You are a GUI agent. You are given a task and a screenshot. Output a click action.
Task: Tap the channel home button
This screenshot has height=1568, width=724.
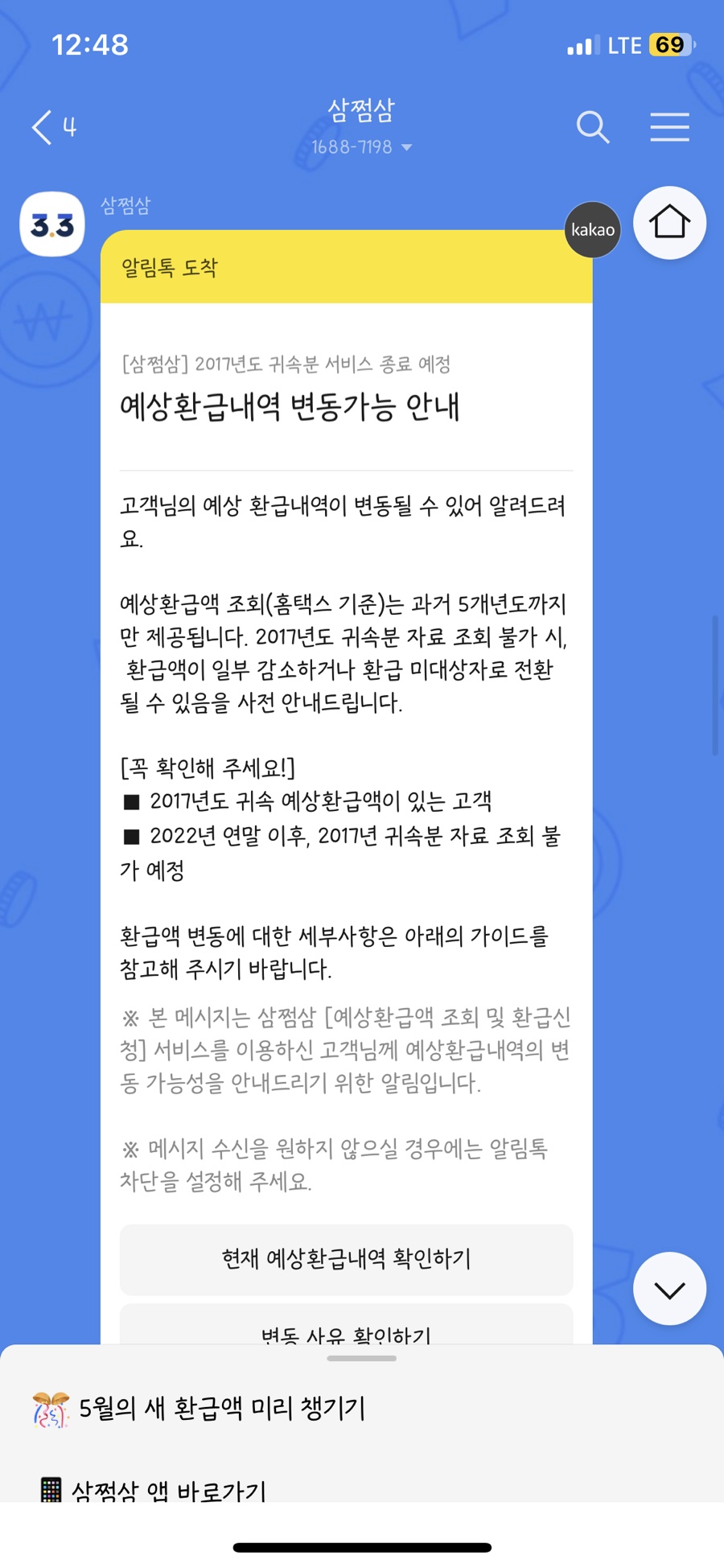(x=669, y=223)
